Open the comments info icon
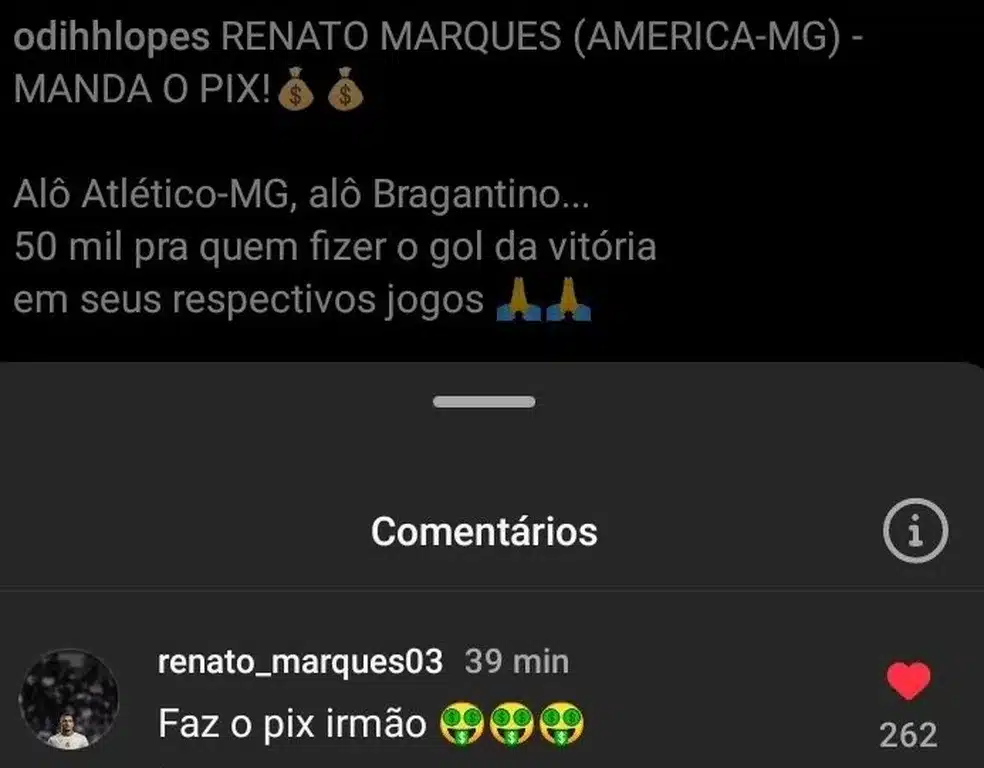The width and height of the screenshot is (984, 768). 915,531
